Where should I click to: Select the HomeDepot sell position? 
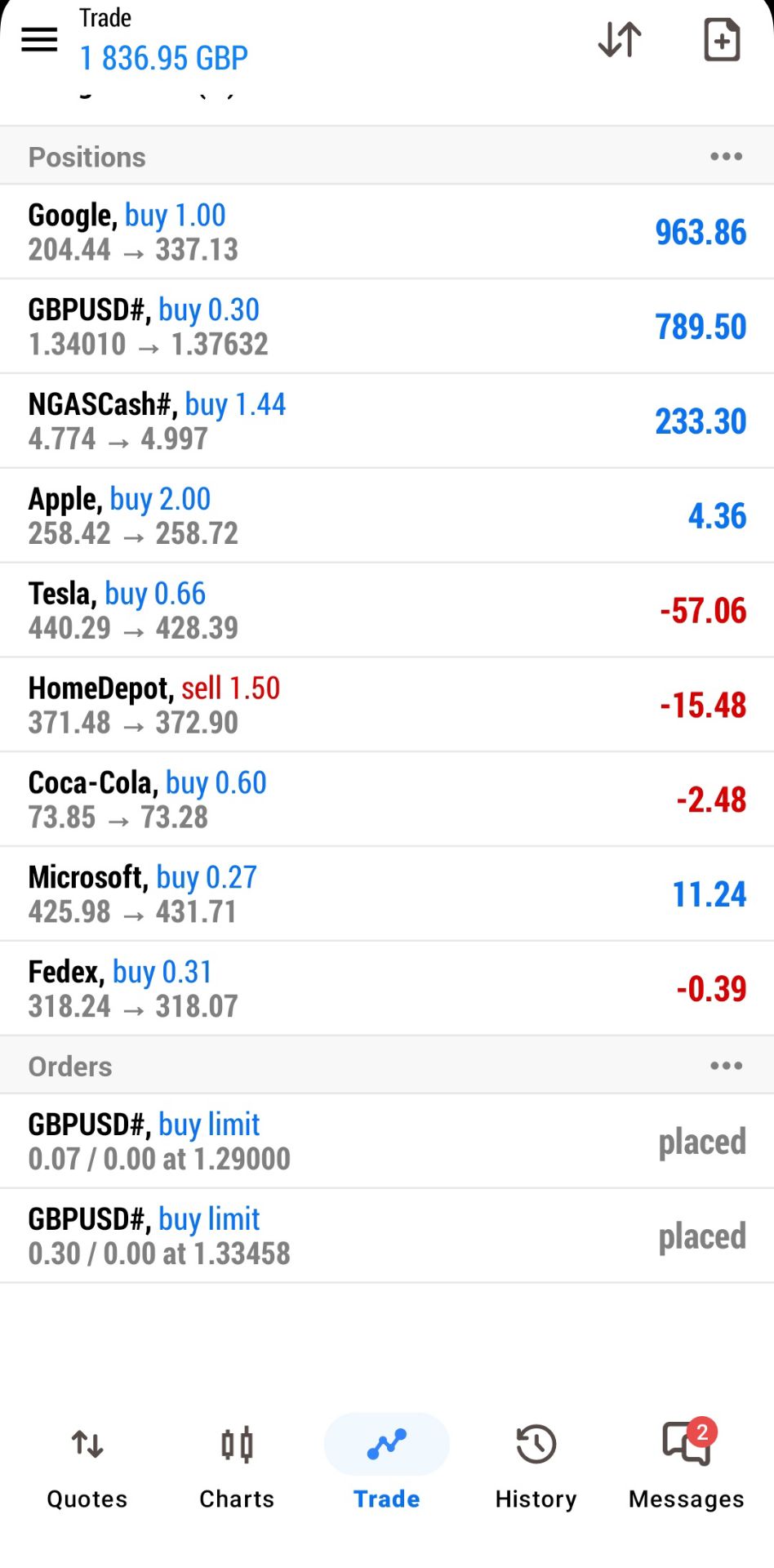[x=387, y=705]
